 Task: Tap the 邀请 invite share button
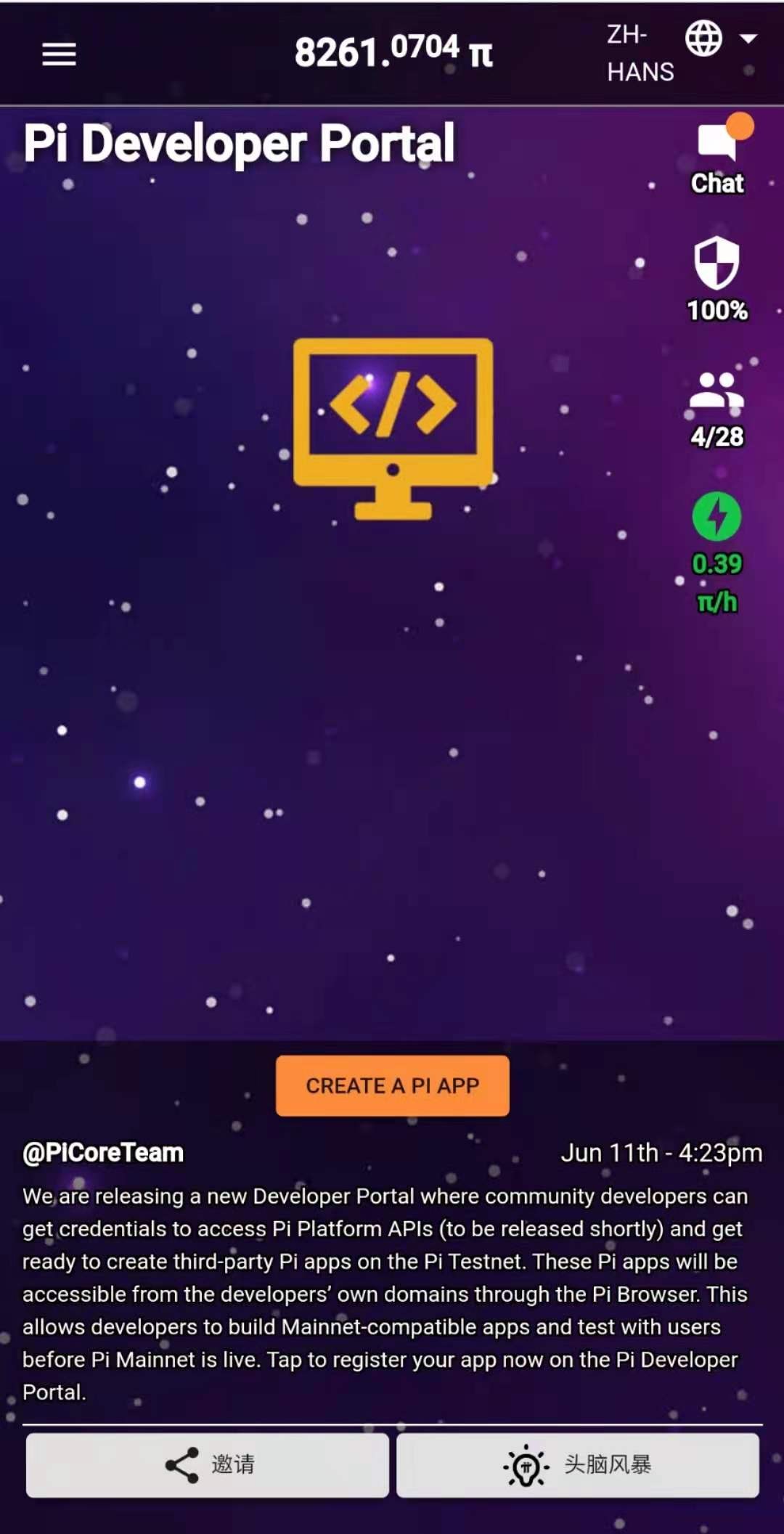coord(208,1465)
